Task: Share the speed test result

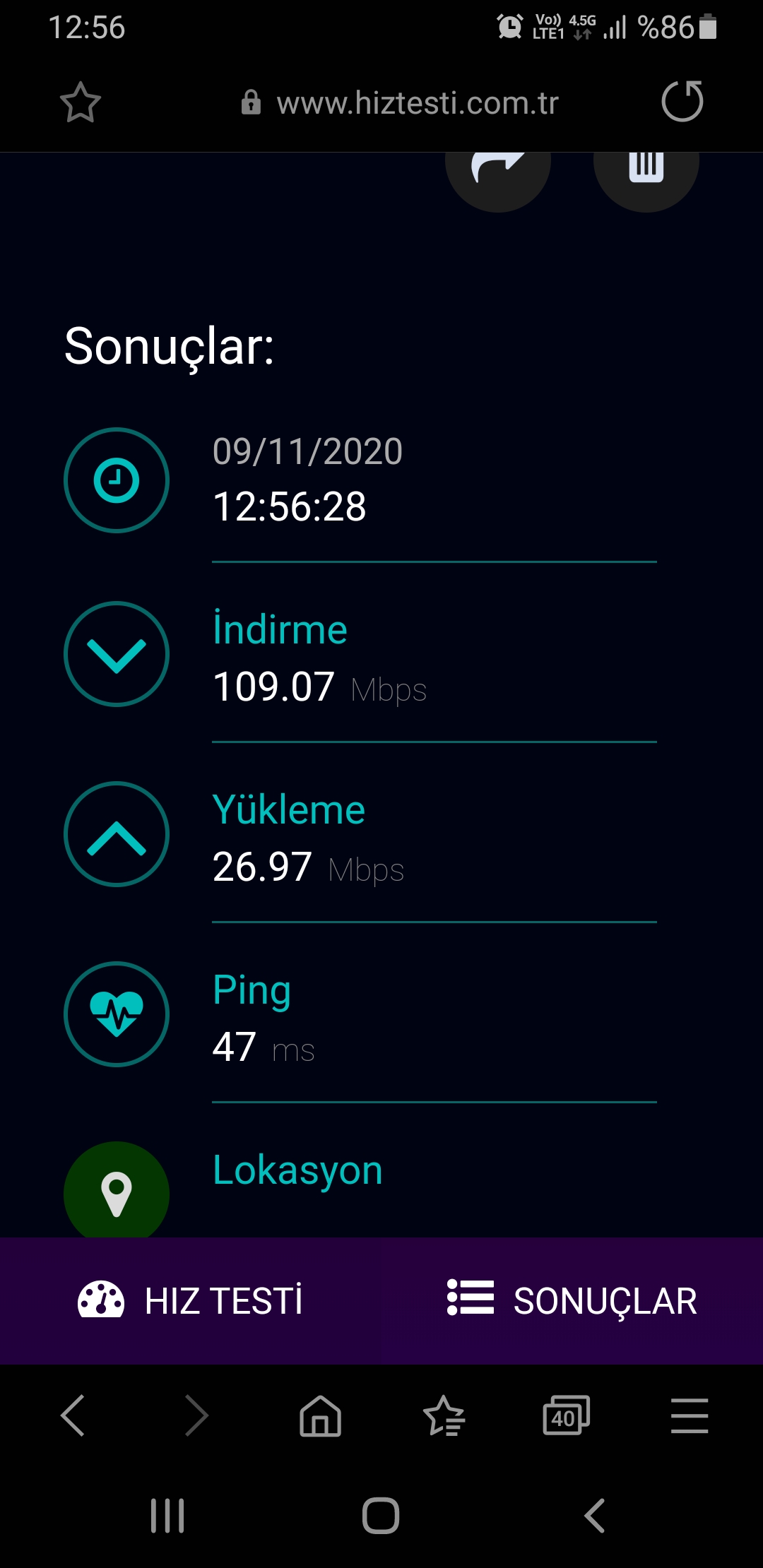Action: tap(498, 173)
